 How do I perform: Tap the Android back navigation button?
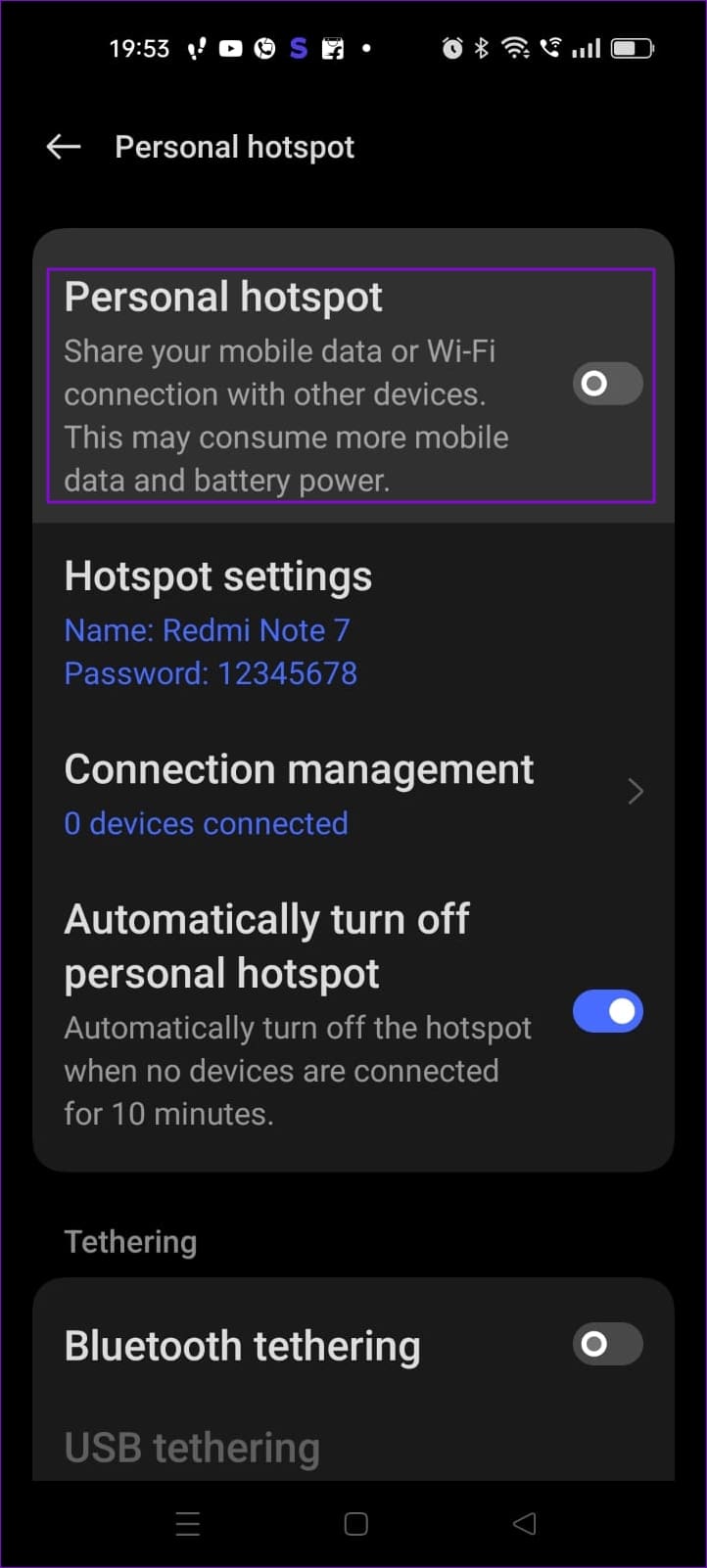(524, 1523)
